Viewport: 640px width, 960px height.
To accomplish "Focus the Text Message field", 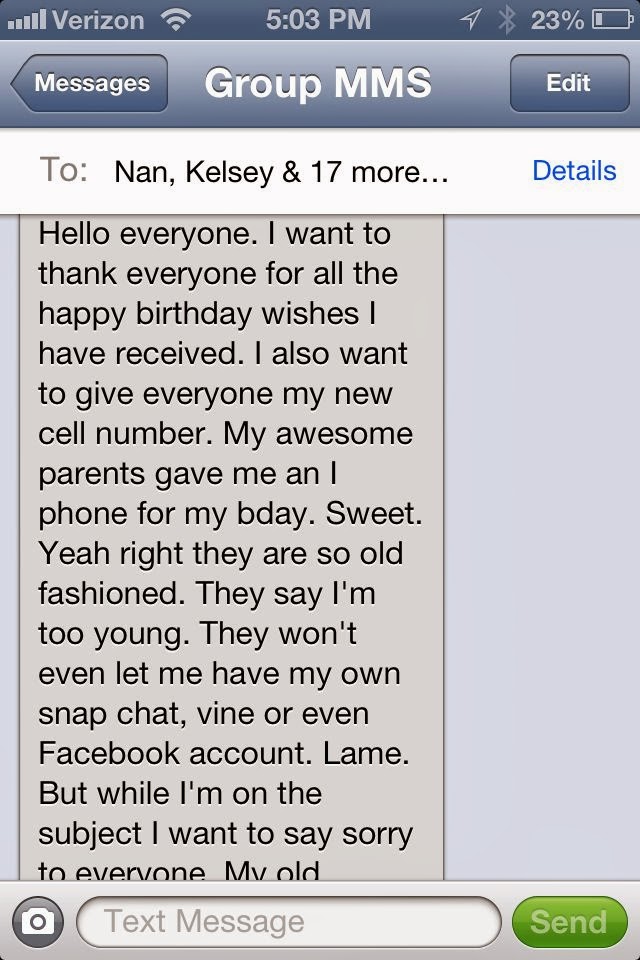I will 288,921.
